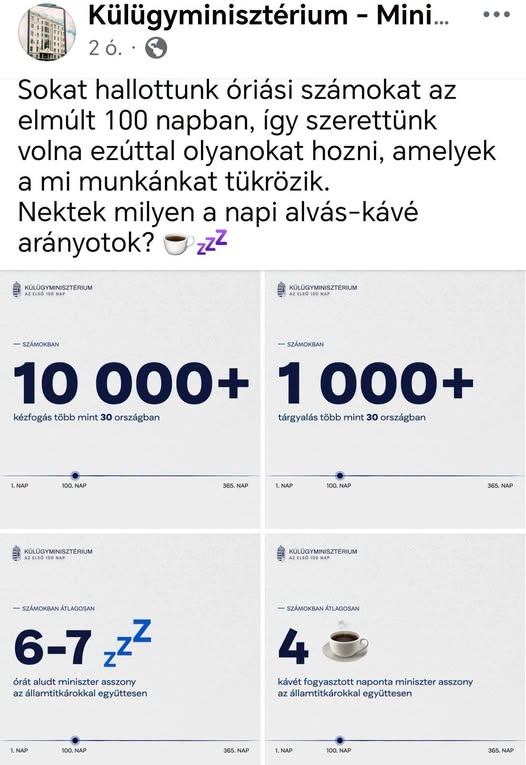
Task: Open the Külügyminisztérium page profile picture
Action: tap(47, 32)
